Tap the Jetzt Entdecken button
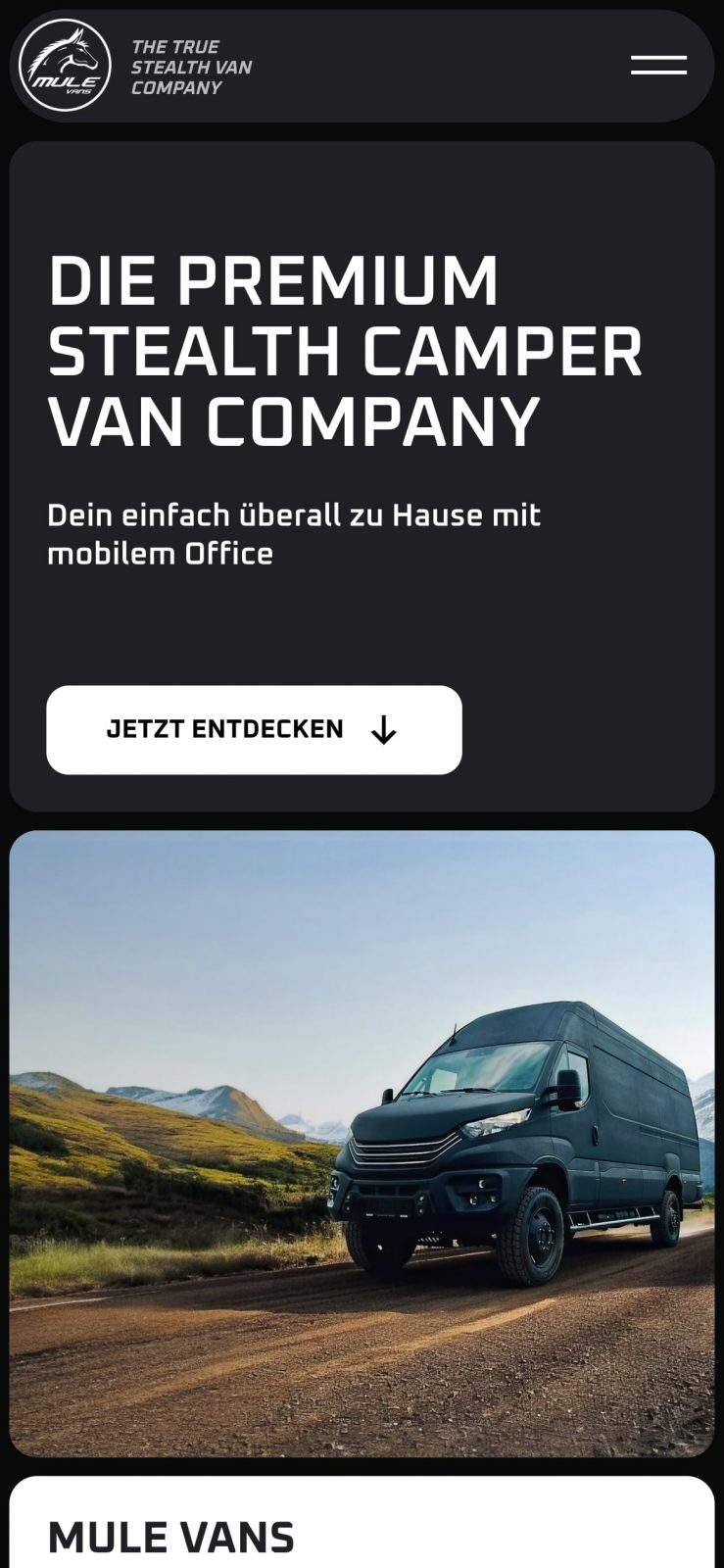724x1568 pixels. [254, 730]
